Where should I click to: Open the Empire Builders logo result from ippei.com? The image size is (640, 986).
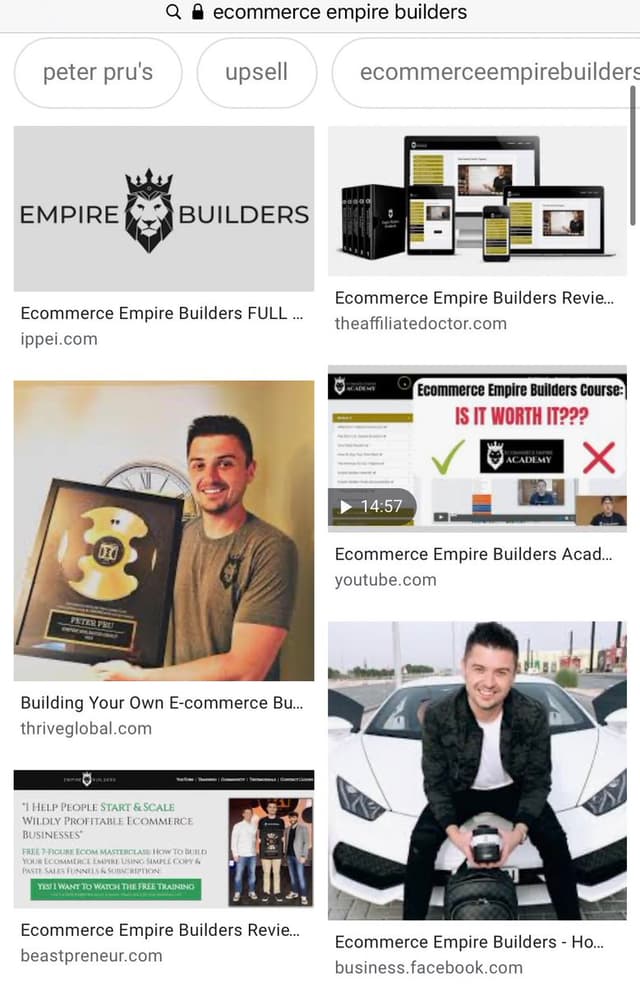163,208
